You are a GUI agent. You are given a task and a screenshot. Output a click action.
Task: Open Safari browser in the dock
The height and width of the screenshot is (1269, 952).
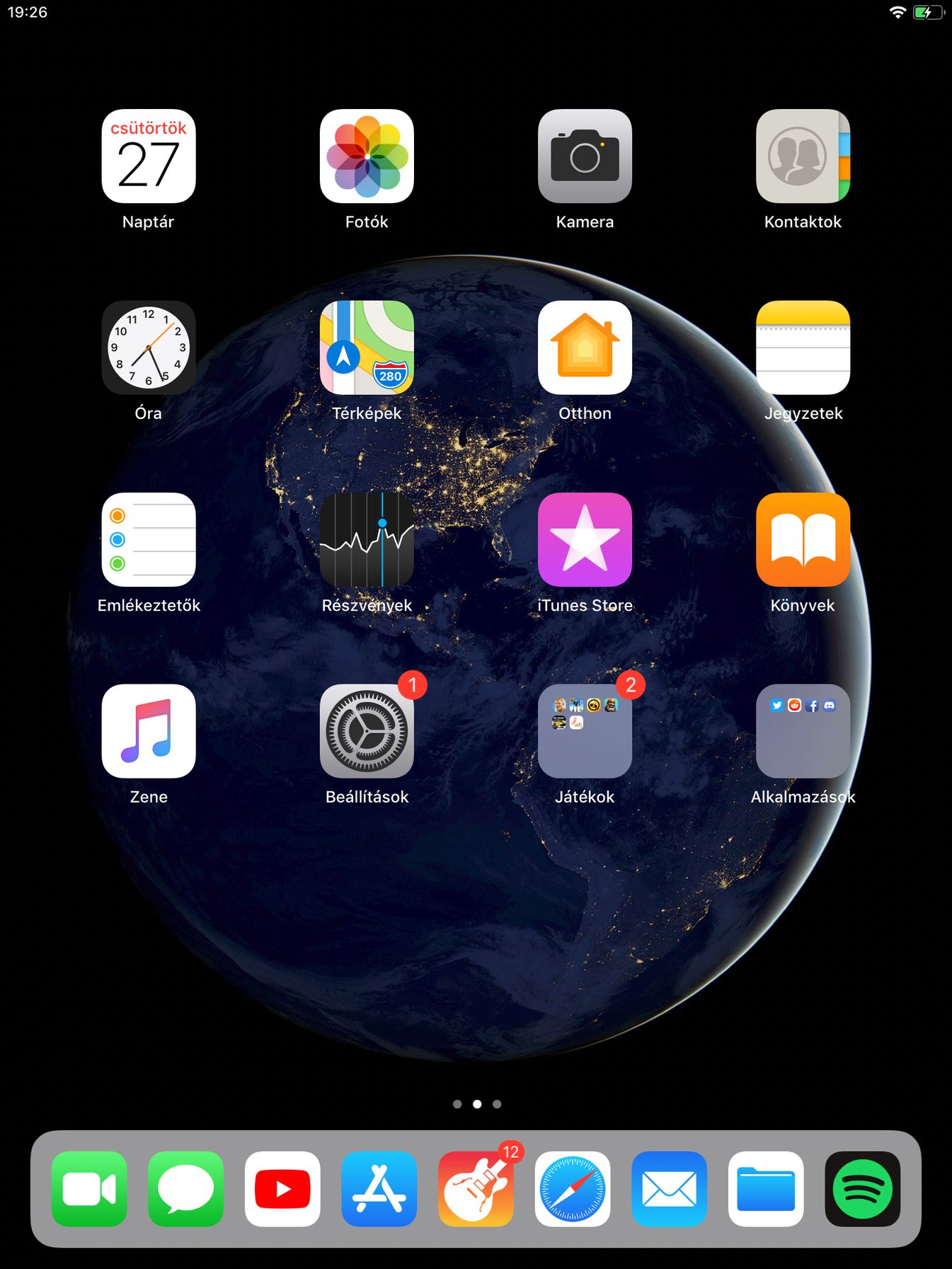pos(573,1189)
